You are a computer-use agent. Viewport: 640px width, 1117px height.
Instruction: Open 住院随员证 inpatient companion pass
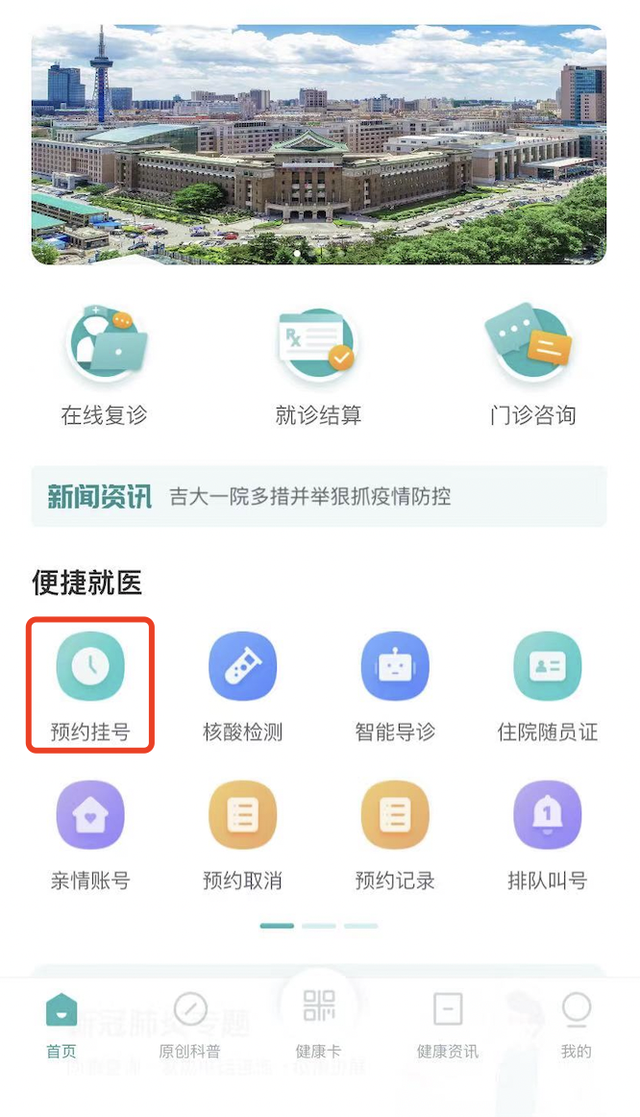pyautogui.click(x=547, y=686)
